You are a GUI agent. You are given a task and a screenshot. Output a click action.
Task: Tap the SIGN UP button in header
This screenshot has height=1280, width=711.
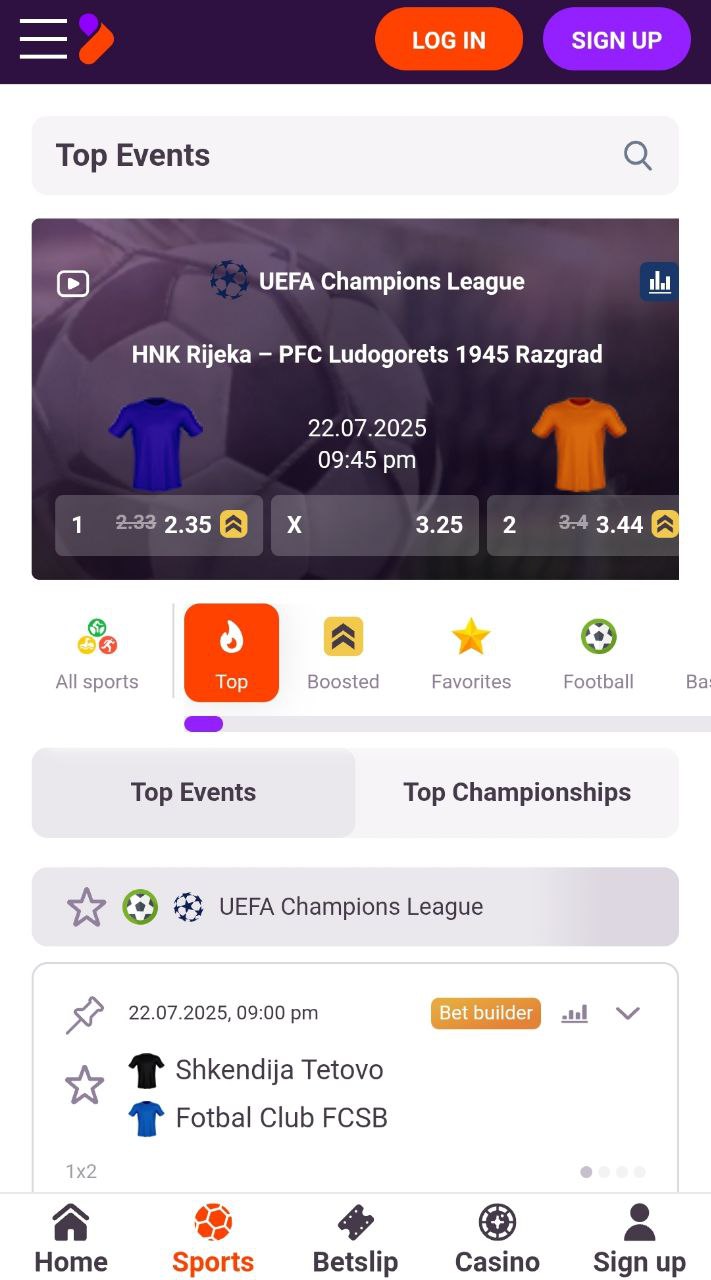616,40
